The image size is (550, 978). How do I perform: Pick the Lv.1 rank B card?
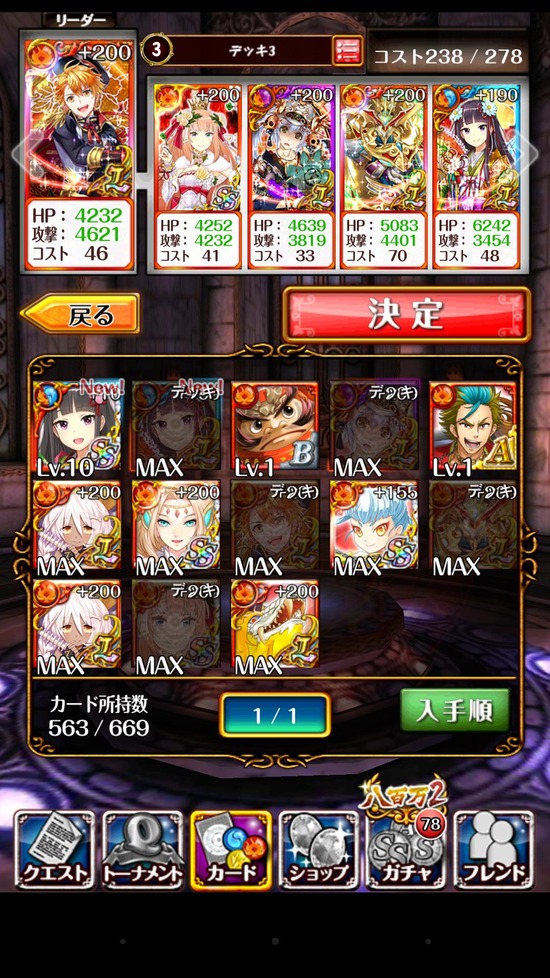point(276,430)
